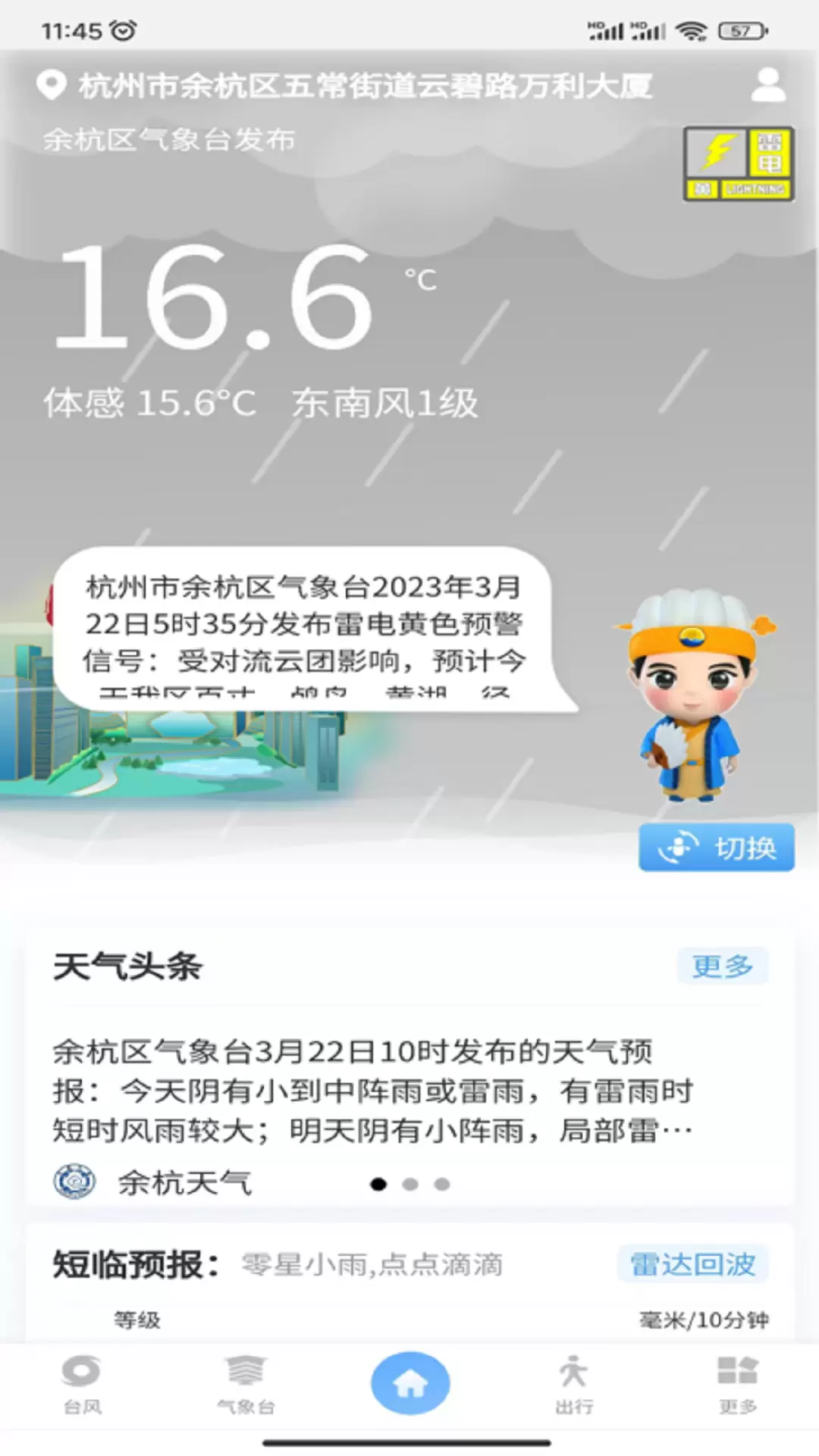Switch to the 台风 tab

[x=82, y=1385]
